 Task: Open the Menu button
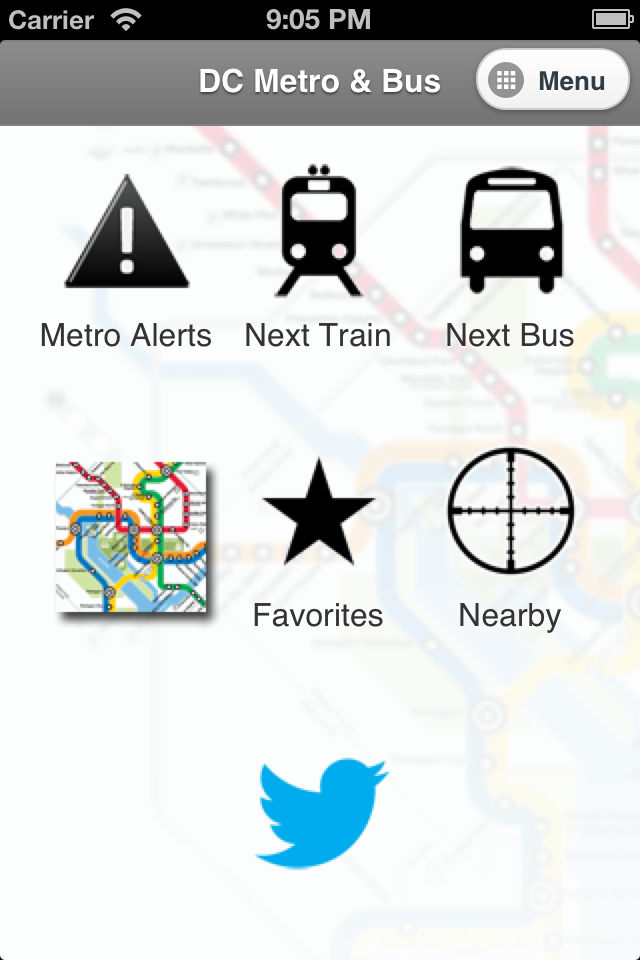point(552,81)
